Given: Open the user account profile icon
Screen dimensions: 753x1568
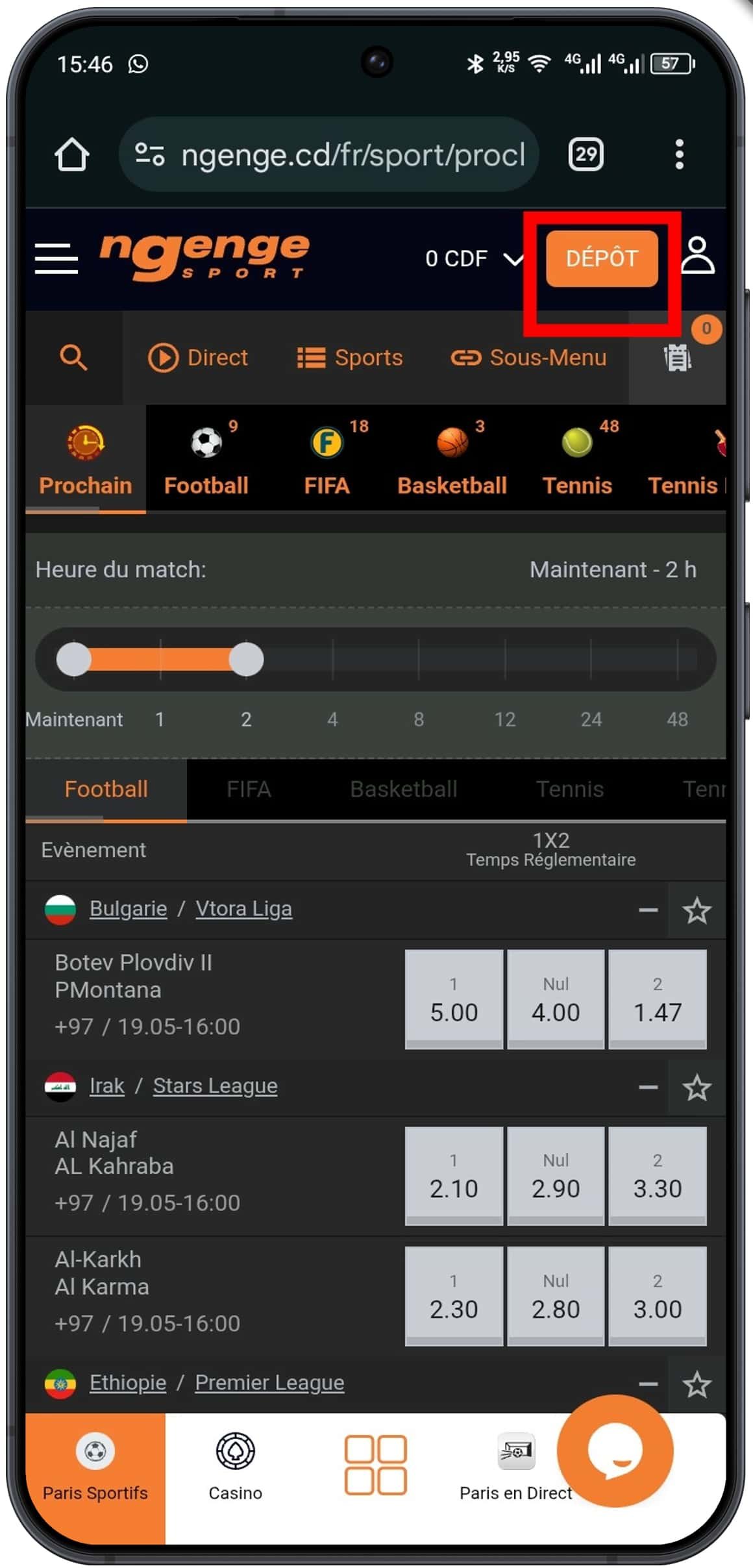Looking at the screenshot, I should (x=698, y=256).
